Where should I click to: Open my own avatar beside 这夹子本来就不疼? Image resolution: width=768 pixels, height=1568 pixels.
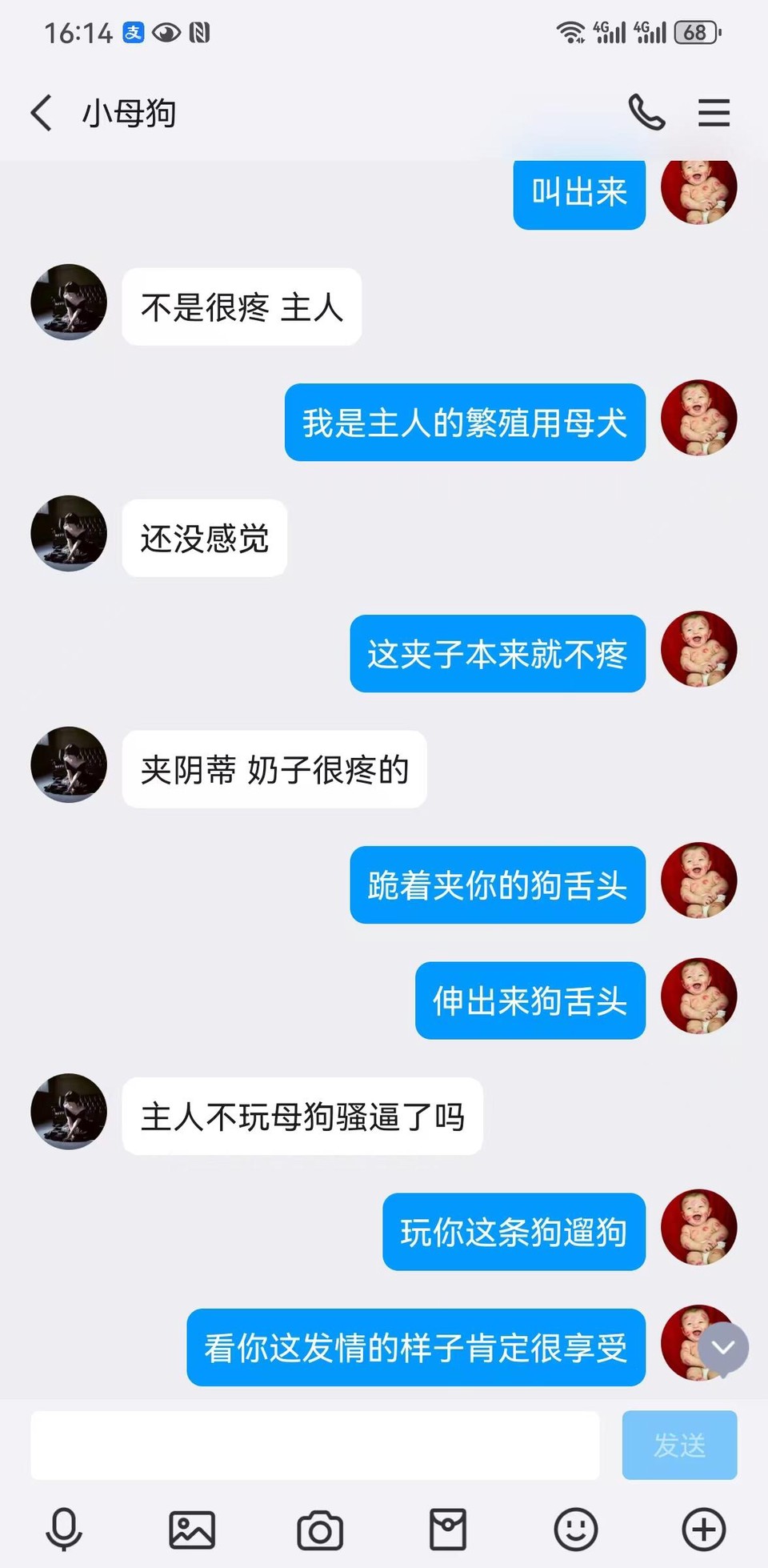pyautogui.click(x=698, y=649)
